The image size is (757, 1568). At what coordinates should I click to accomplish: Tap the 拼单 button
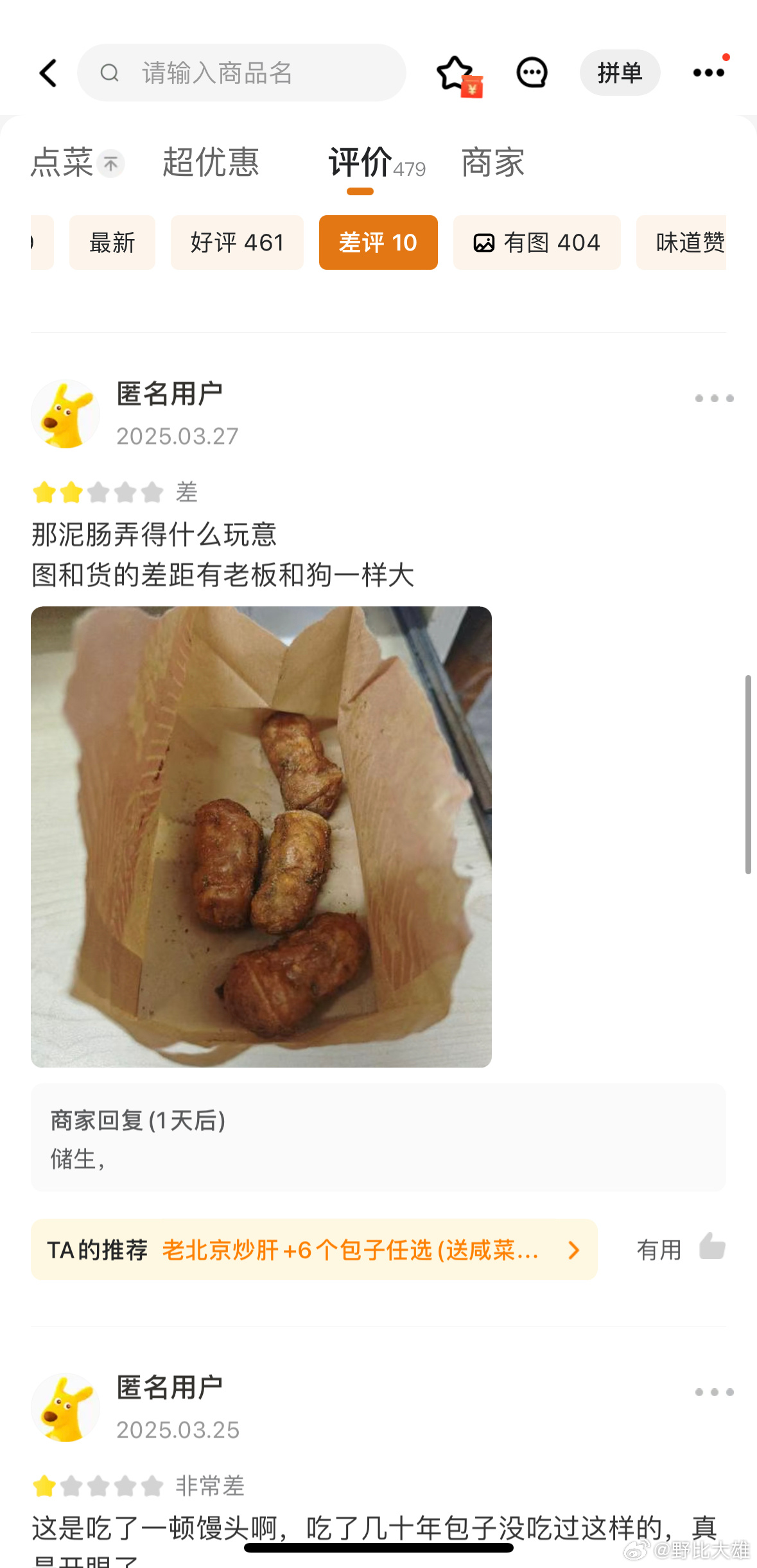pos(620,73)
